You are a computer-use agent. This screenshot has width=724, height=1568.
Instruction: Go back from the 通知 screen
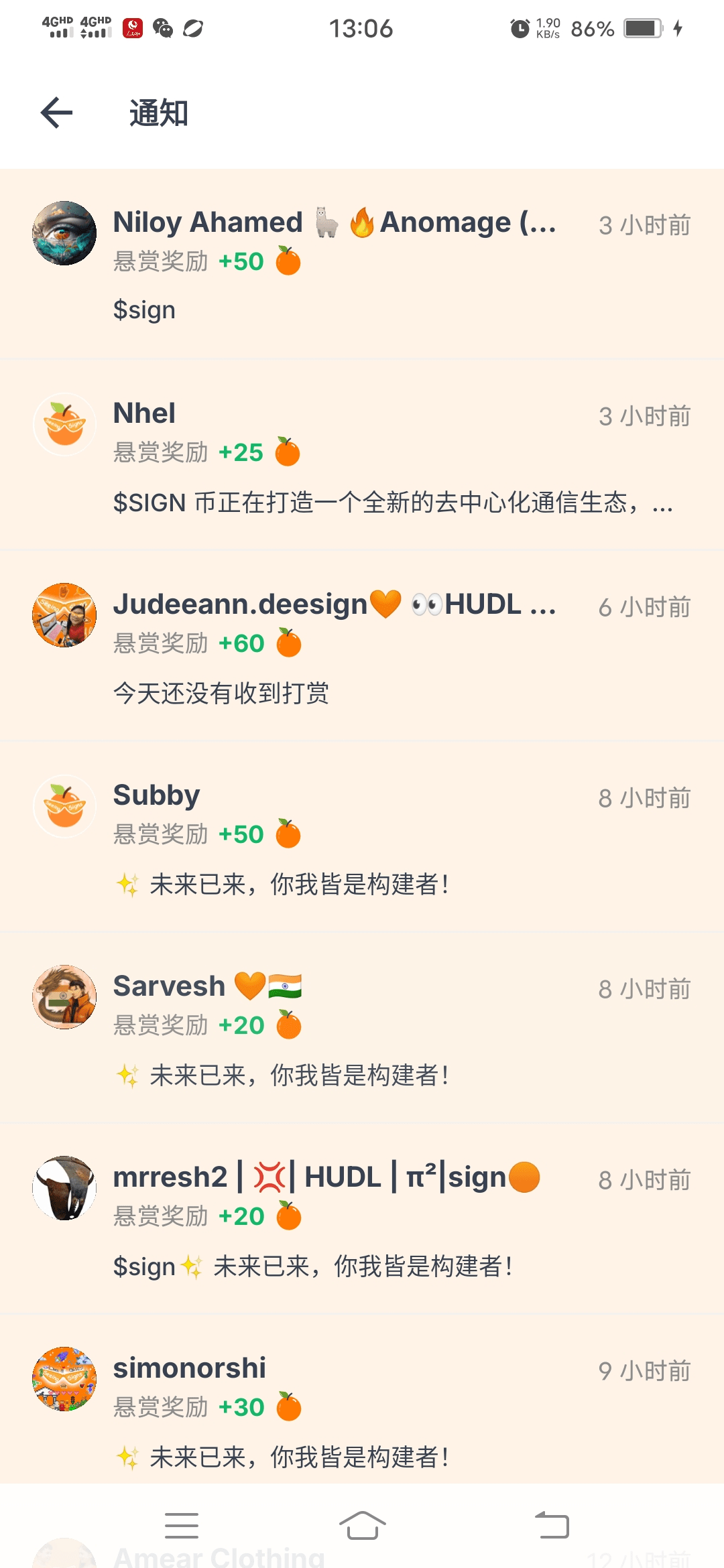[57, 113]
